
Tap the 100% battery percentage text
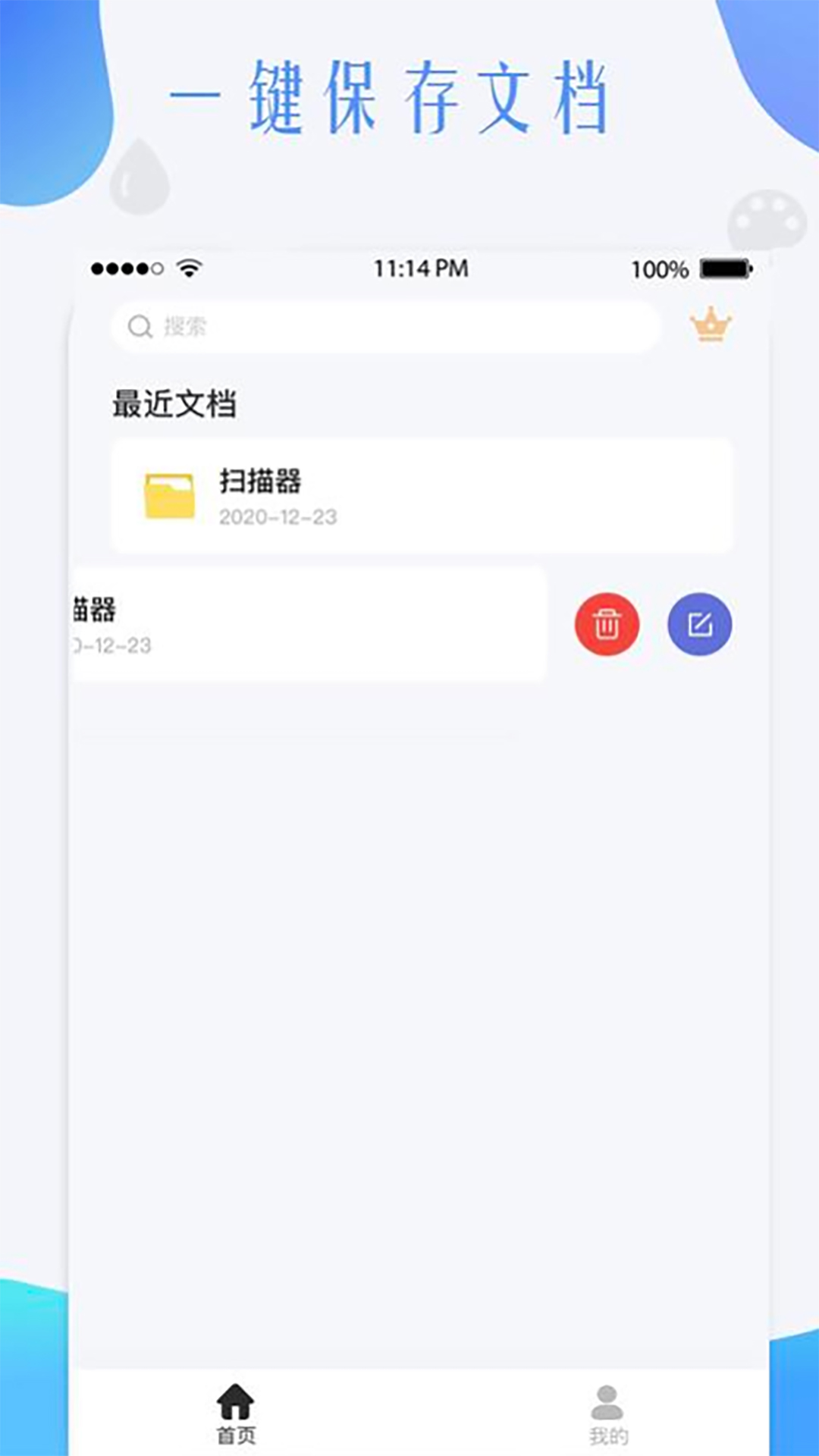click(661, 268)
